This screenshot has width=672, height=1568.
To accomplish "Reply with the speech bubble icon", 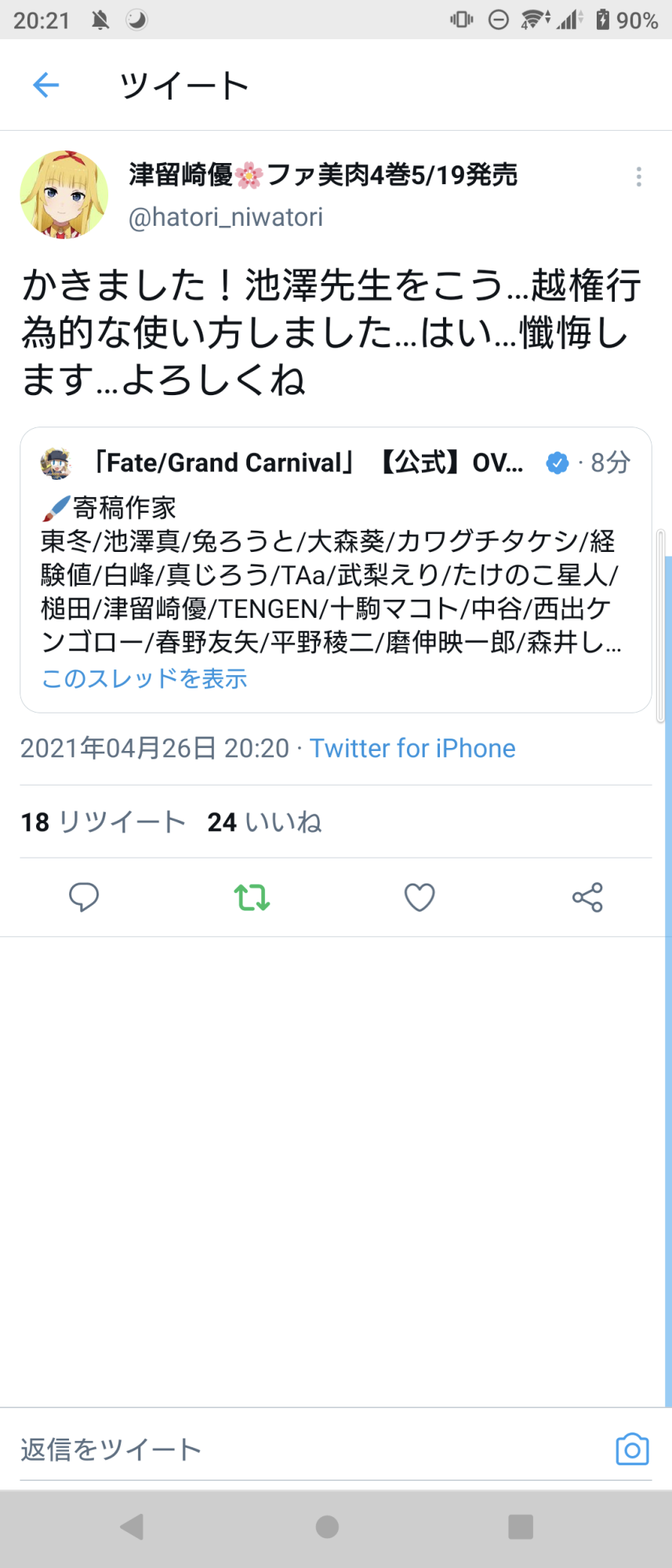I will pyautogui.click(x=84, y=897).
